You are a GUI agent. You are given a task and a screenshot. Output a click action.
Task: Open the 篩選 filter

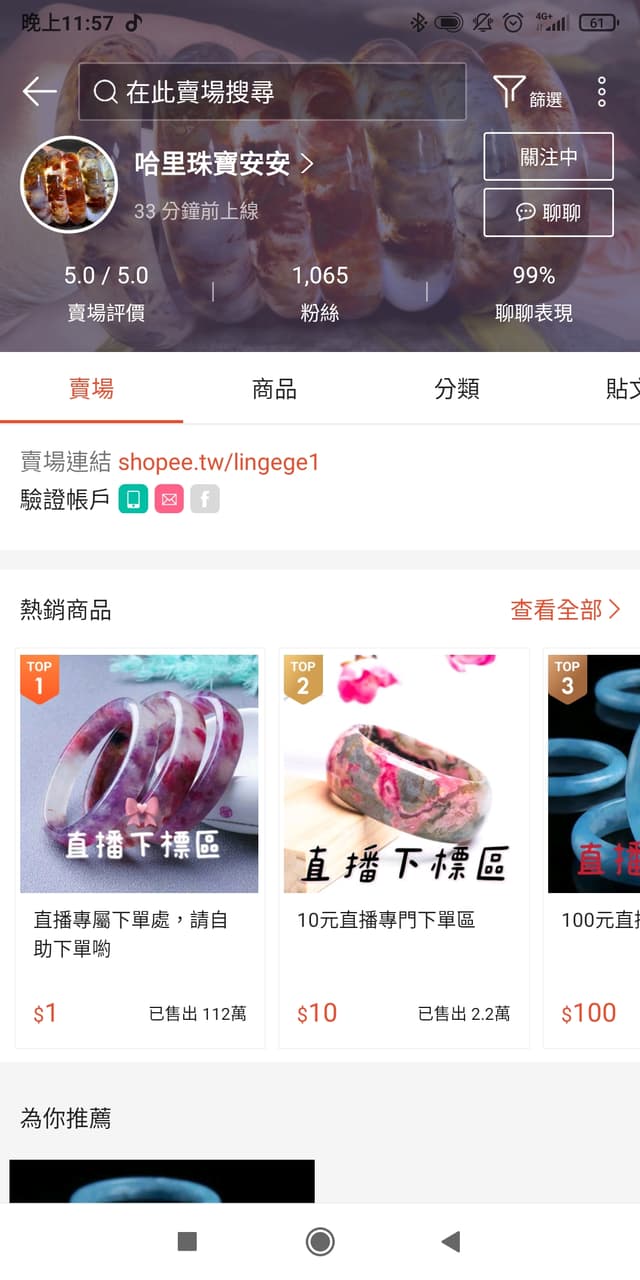pyautogui.click(x=528, y=93)
